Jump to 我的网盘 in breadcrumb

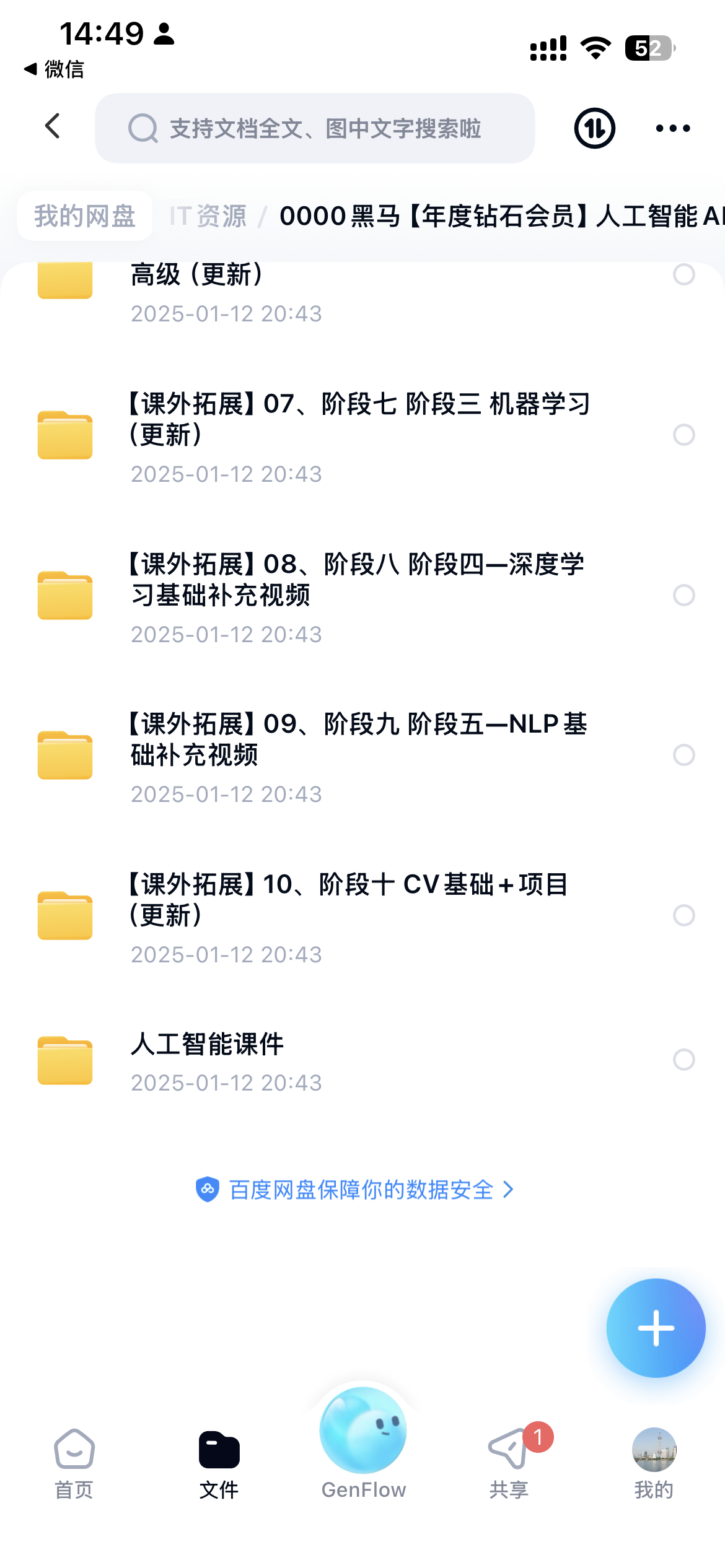coord(84,216)
